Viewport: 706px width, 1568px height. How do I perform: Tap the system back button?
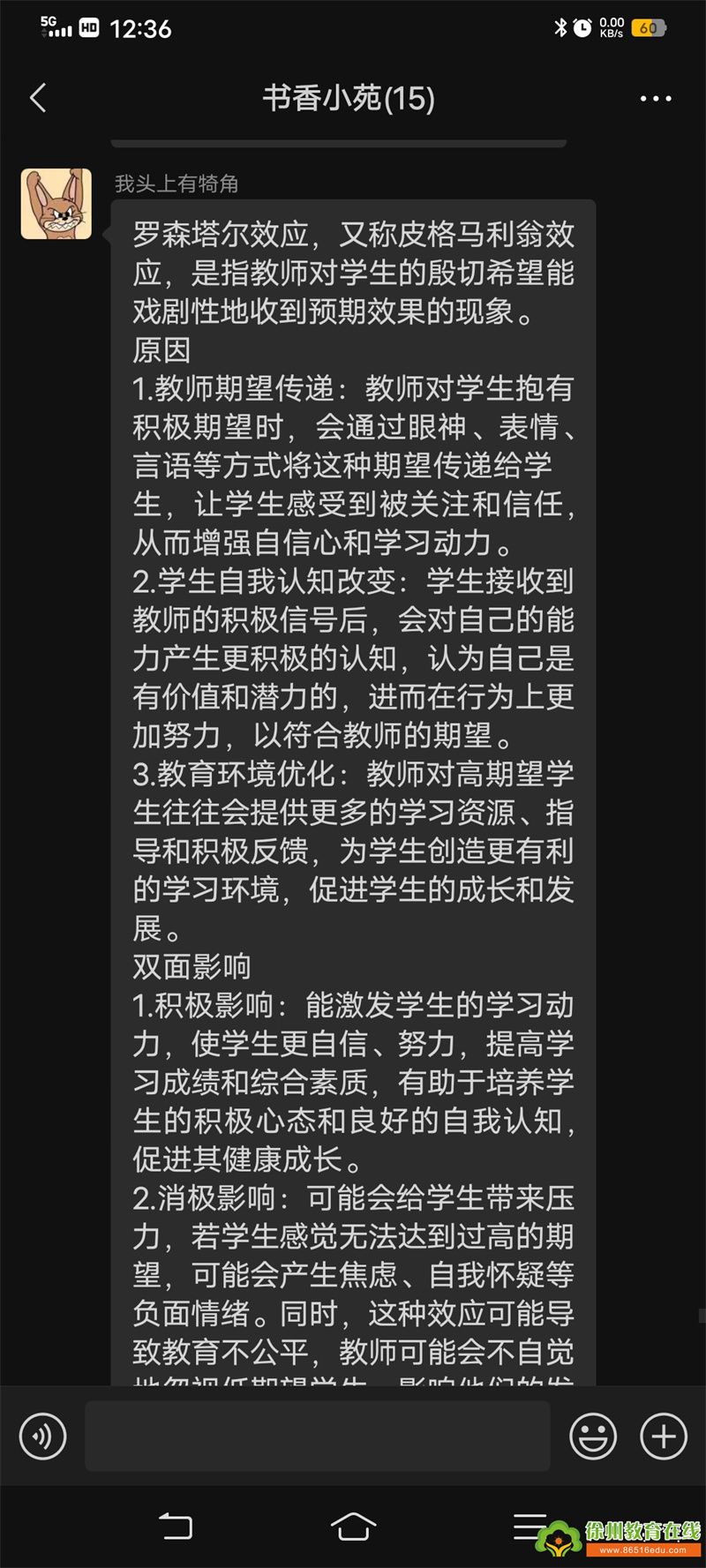pyautogui.click(x=176, y=1527)
